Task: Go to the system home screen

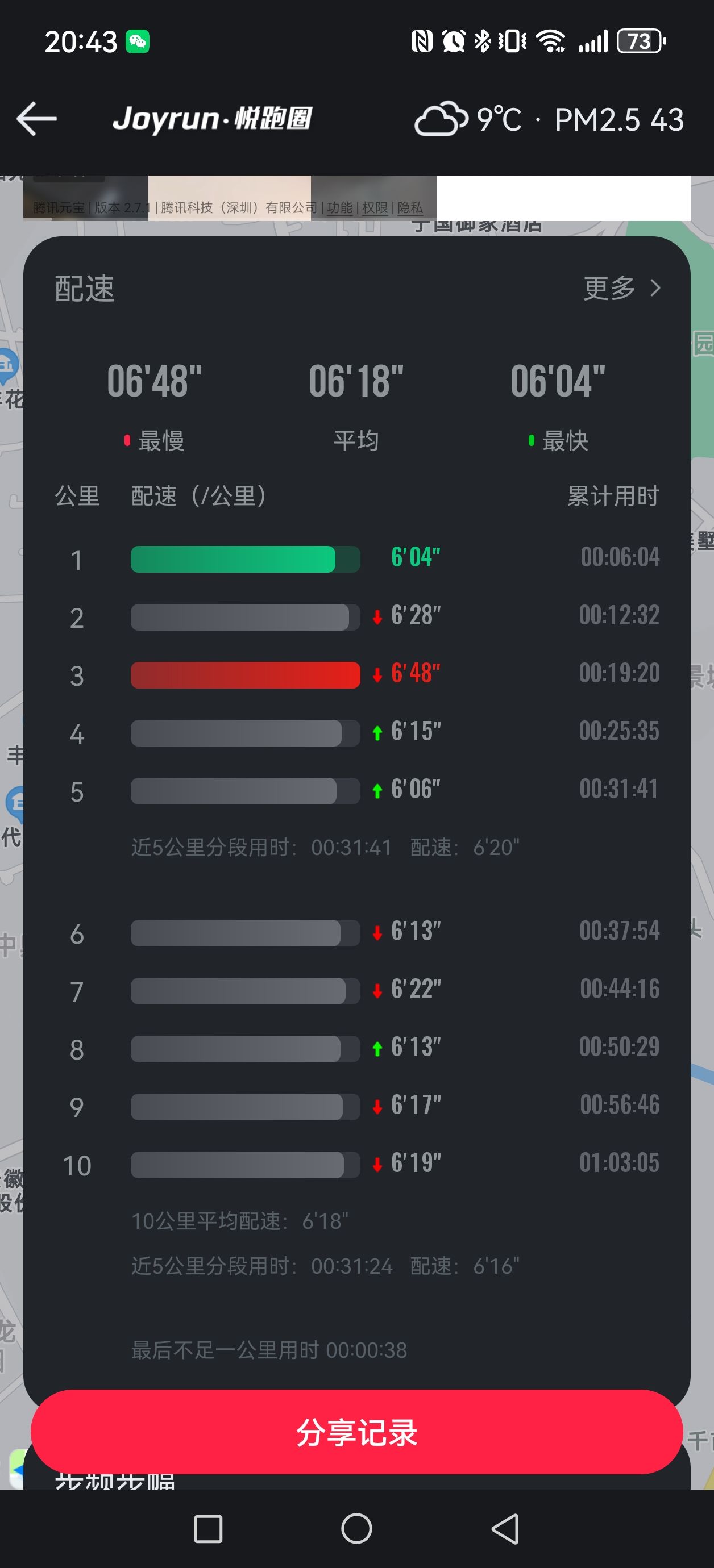Action: tap(356, 1528)
